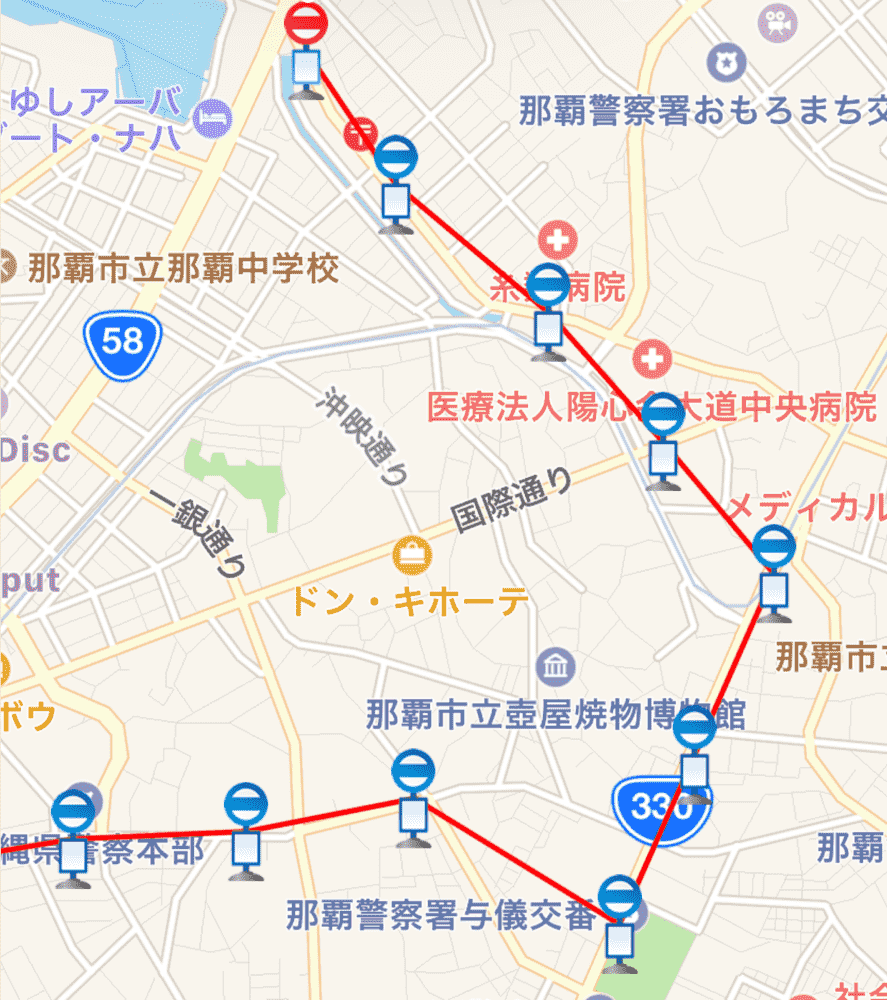Open the 那覇警察署おもろまち police pin
This screenshot has height=1000, width=887.
726,63
